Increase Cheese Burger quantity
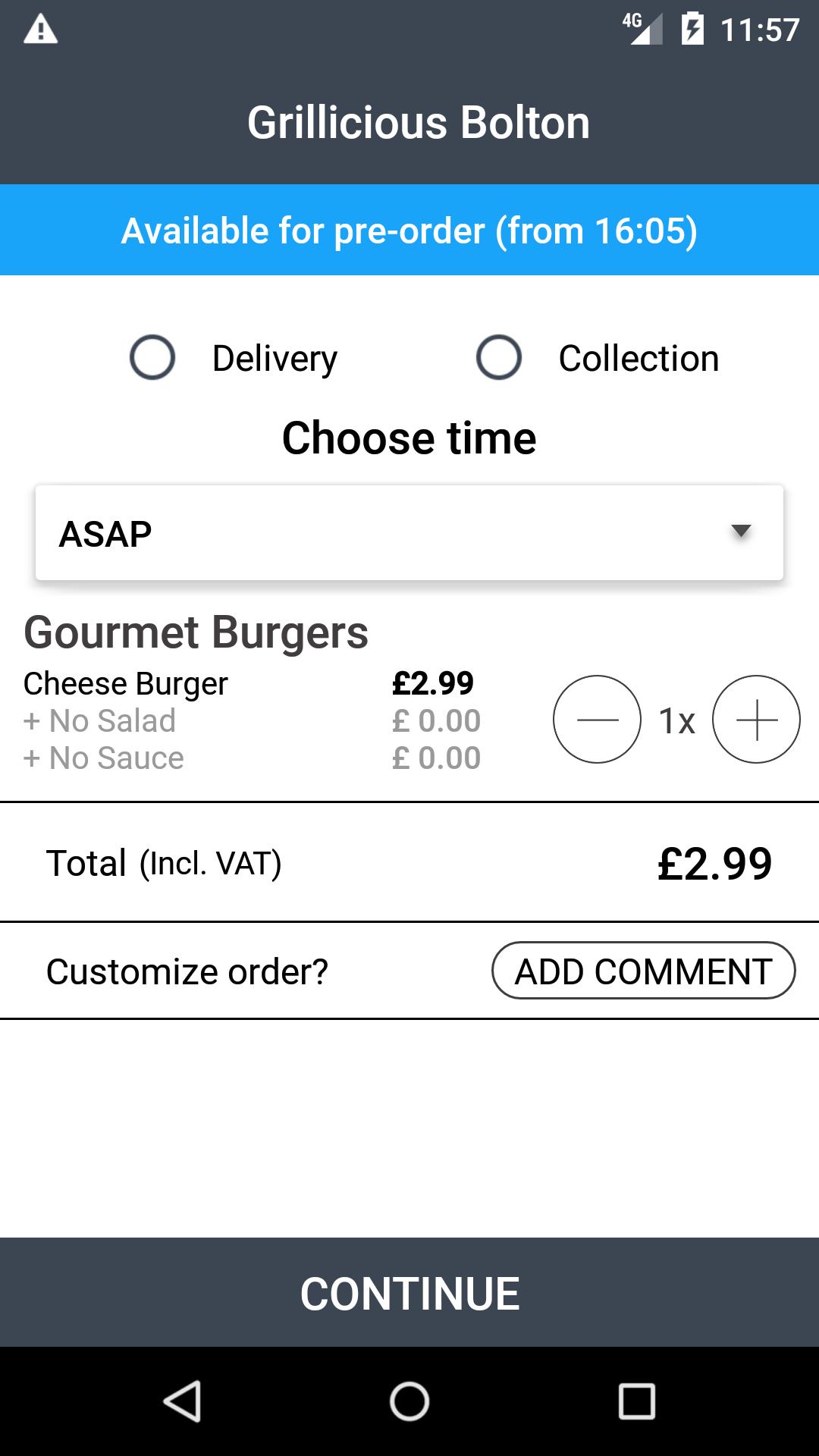Viewport: 819px width, 1456px height. (756, 719)
